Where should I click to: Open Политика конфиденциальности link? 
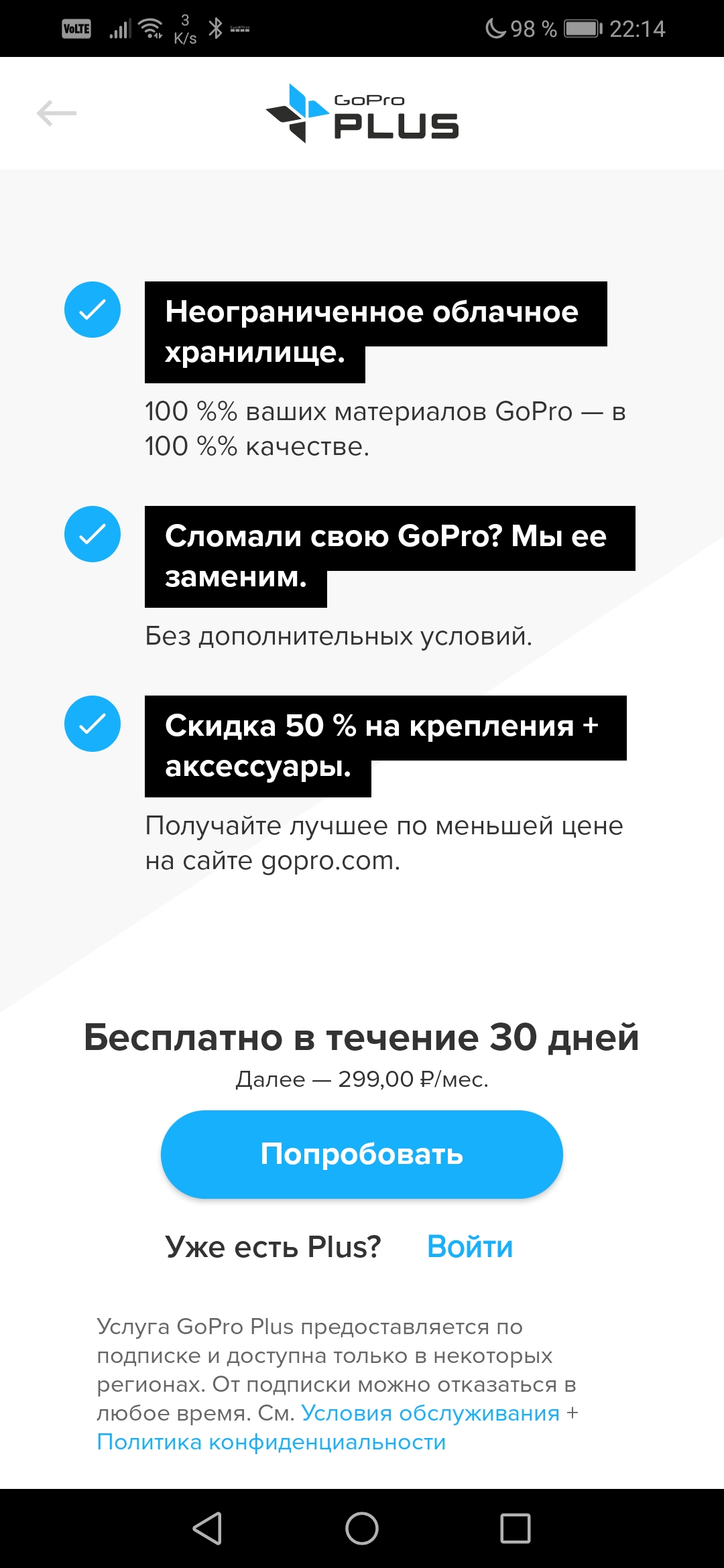point(271,1441)
